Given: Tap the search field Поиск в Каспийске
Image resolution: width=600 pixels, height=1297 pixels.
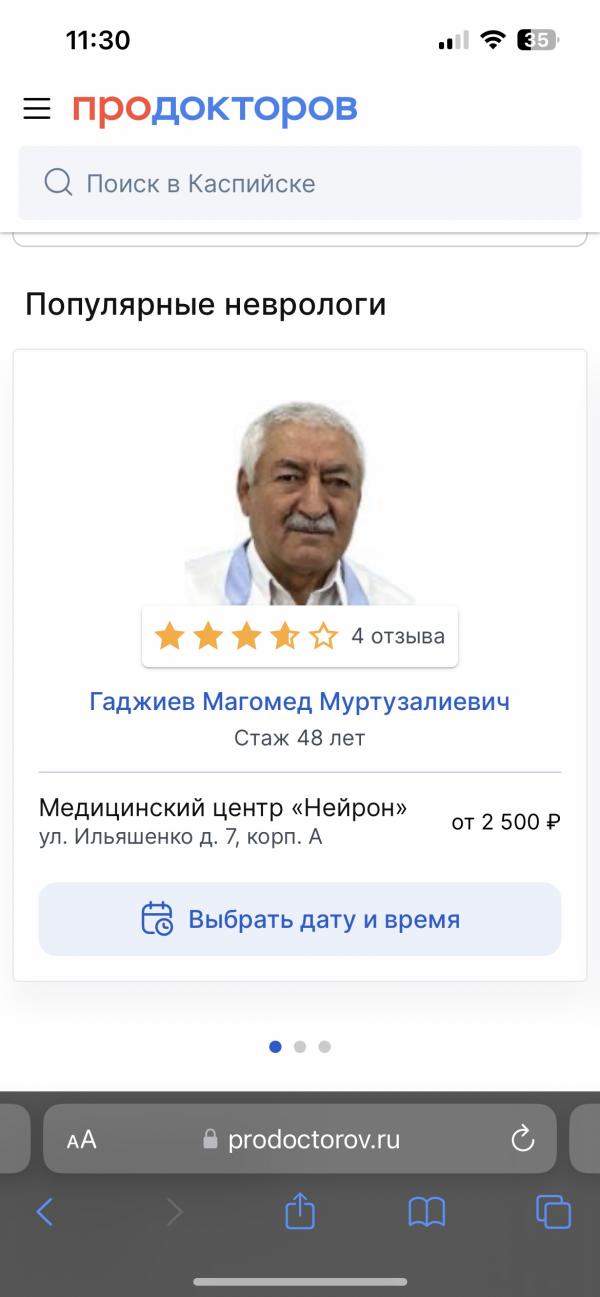Looking at the screenshot, I should [x=300, y=183].
